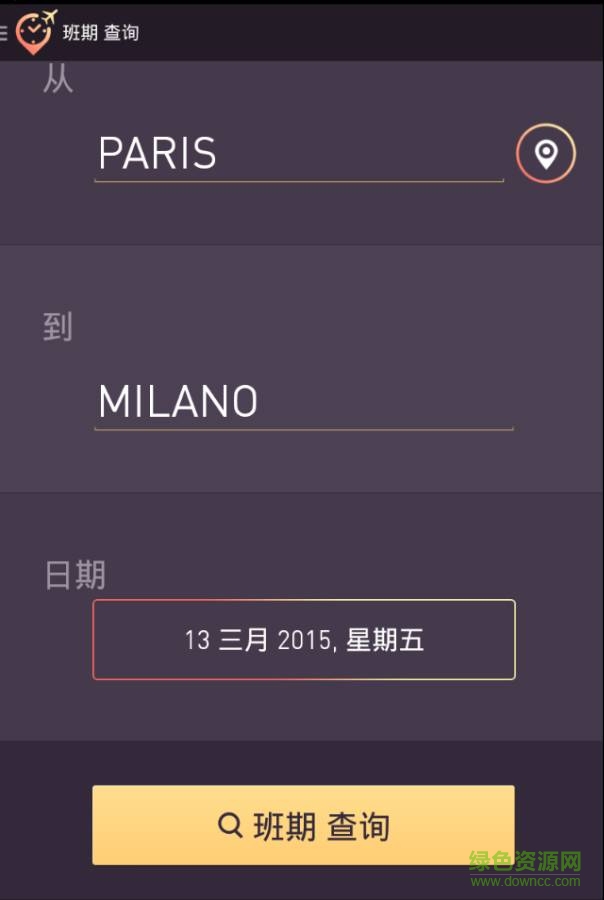This screenshot has height=900, width=604.
Task: Tap the yellow 班期 查询 search button
Action: (303, 825)
